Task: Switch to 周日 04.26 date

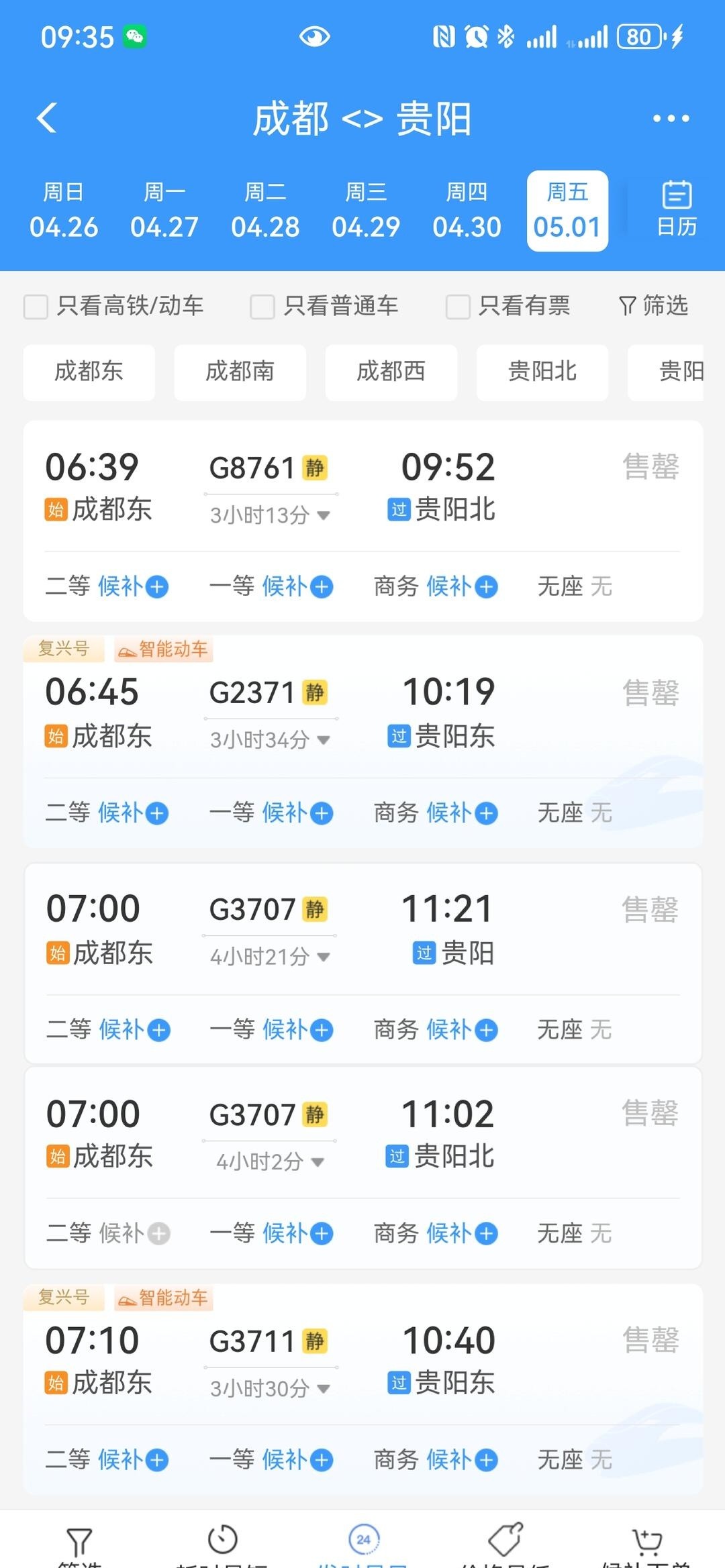Action: 64,211
